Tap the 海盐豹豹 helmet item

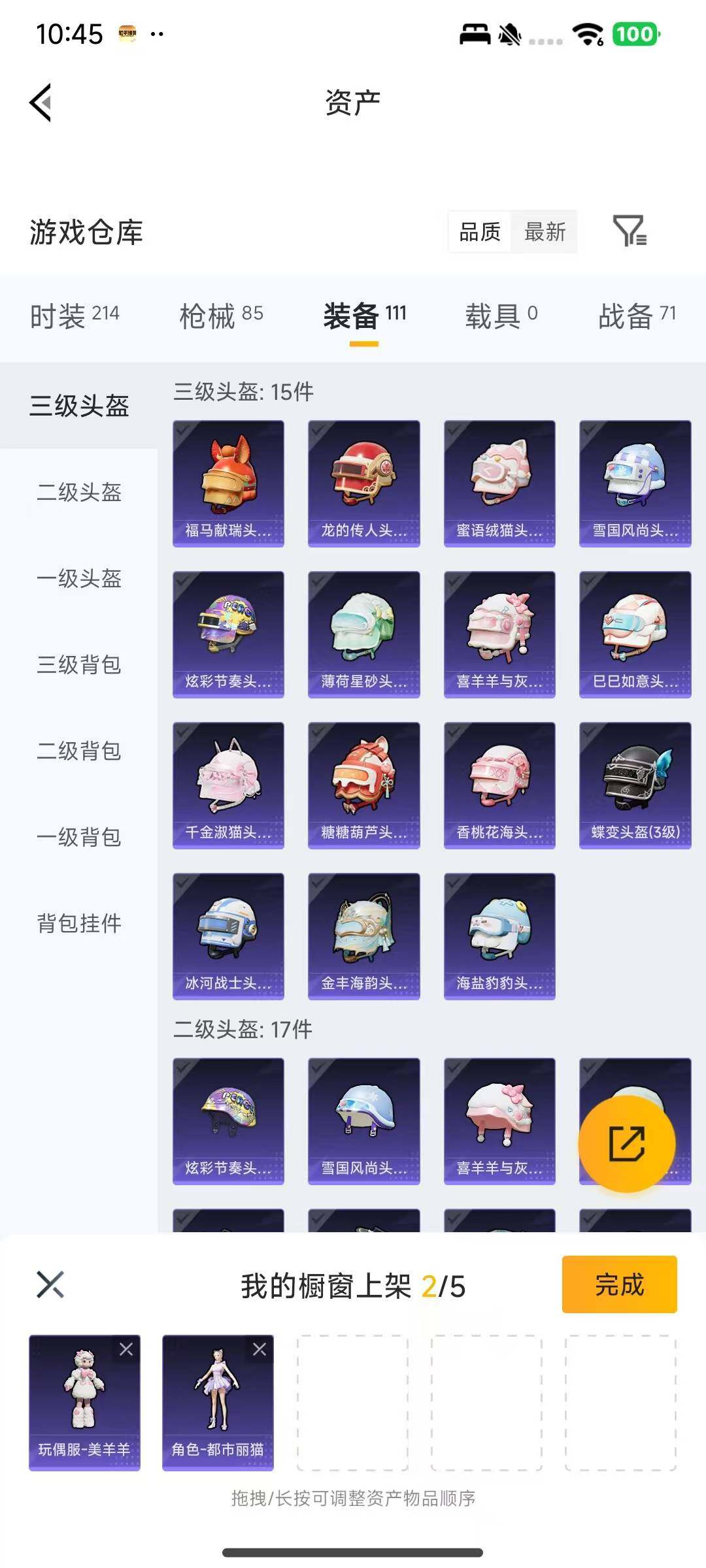(x=499, y=933)
